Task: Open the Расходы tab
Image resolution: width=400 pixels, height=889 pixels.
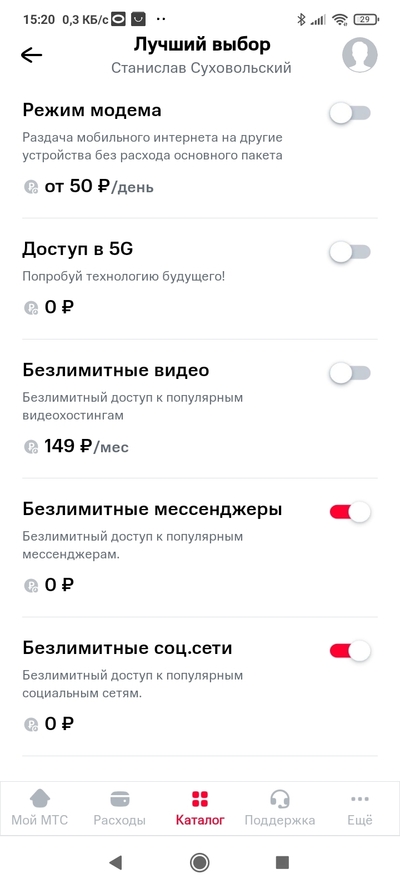Action: pyautogui.click(x=120, y=808)
